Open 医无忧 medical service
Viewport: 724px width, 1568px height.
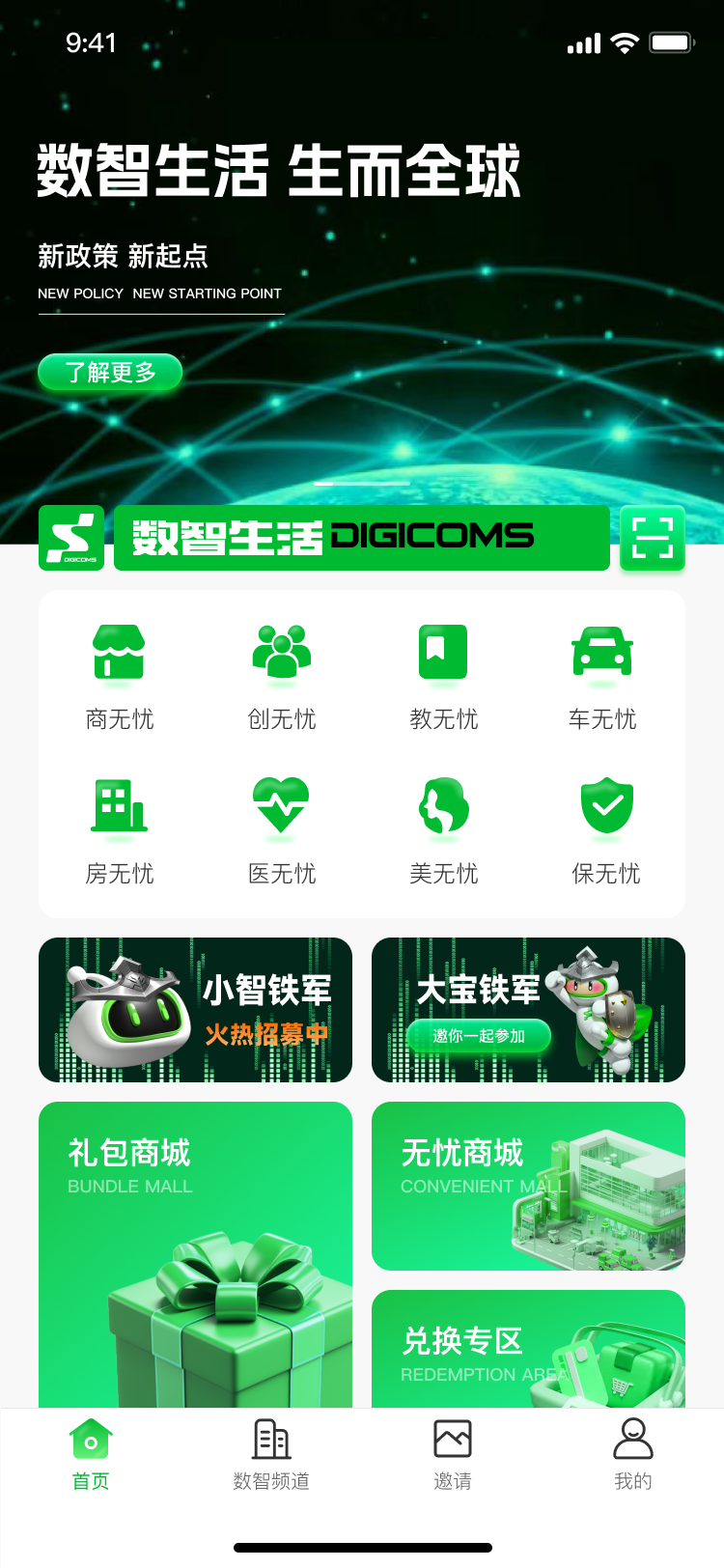coord(281,829)
